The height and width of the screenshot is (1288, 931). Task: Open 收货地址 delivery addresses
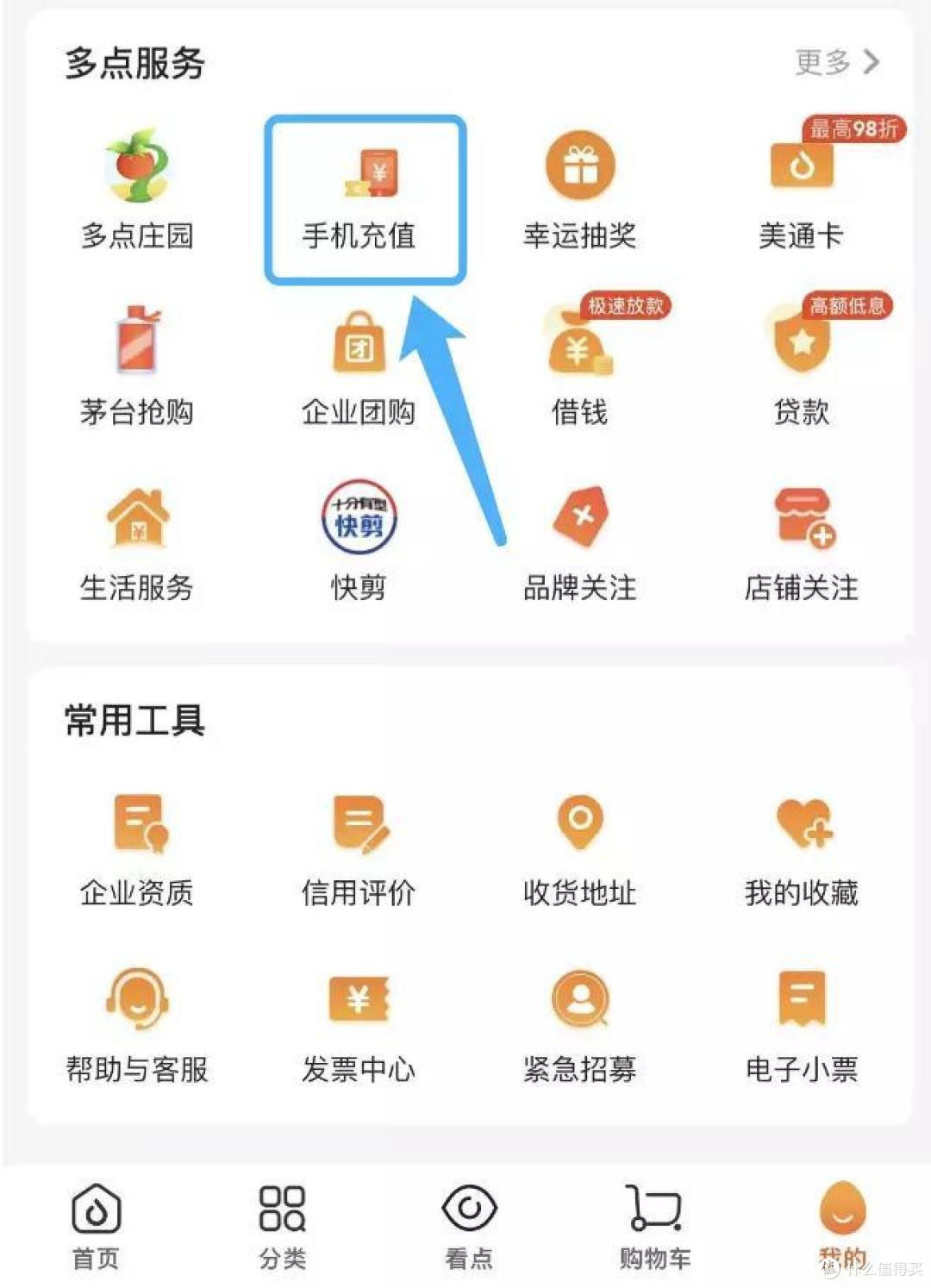580,850
